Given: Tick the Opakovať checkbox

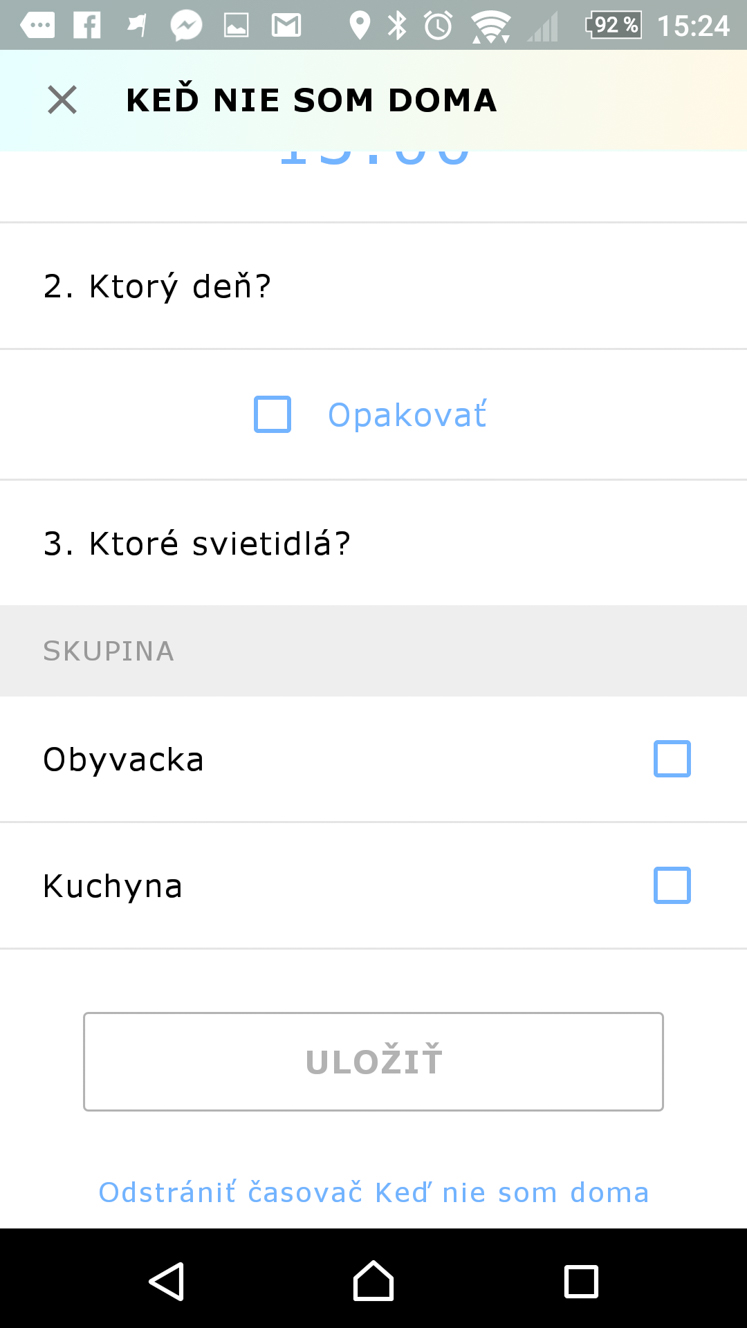Looking at the screenshot, I should click(272, 414).
